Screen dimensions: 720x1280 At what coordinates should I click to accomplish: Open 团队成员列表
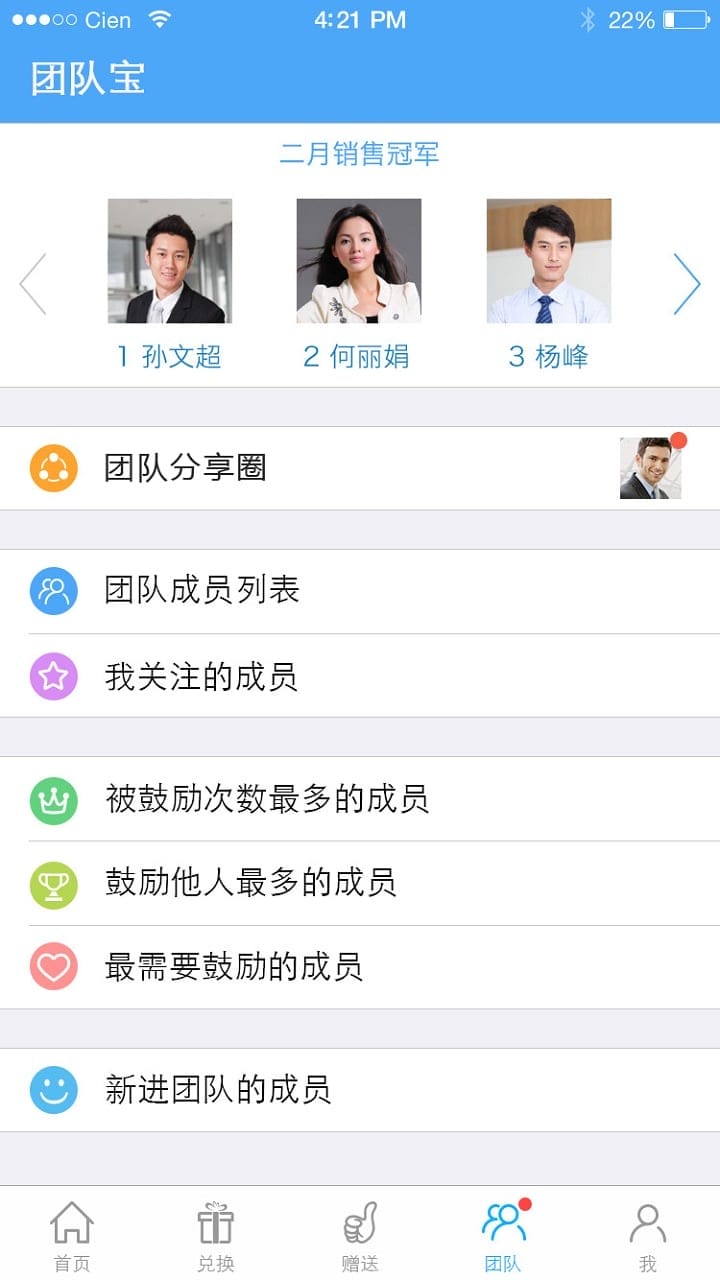coord(360,591)
